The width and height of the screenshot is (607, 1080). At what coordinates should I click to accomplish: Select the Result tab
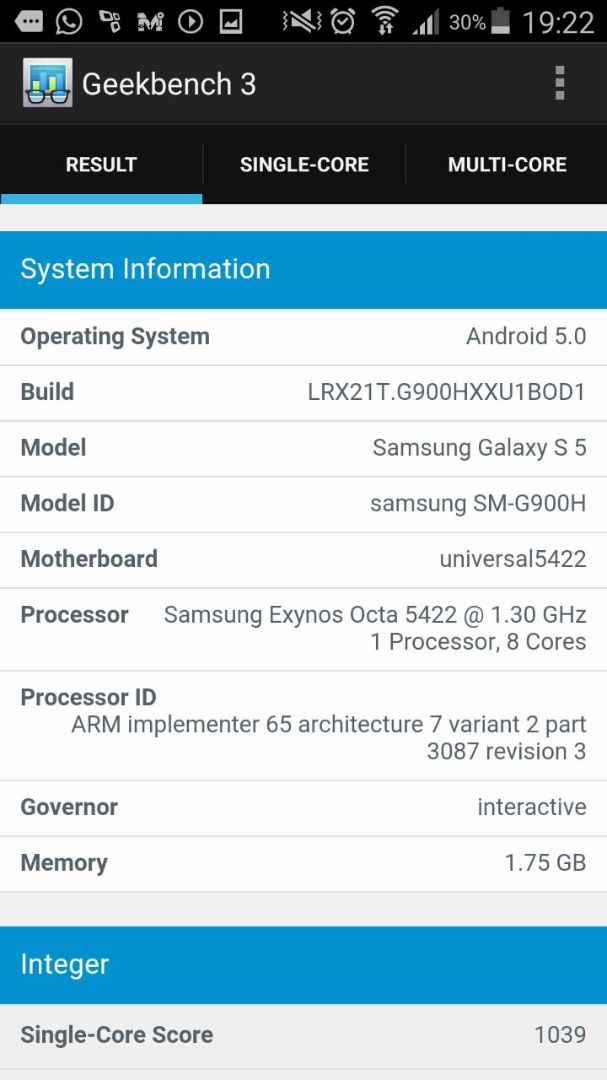tap(101, 165)
